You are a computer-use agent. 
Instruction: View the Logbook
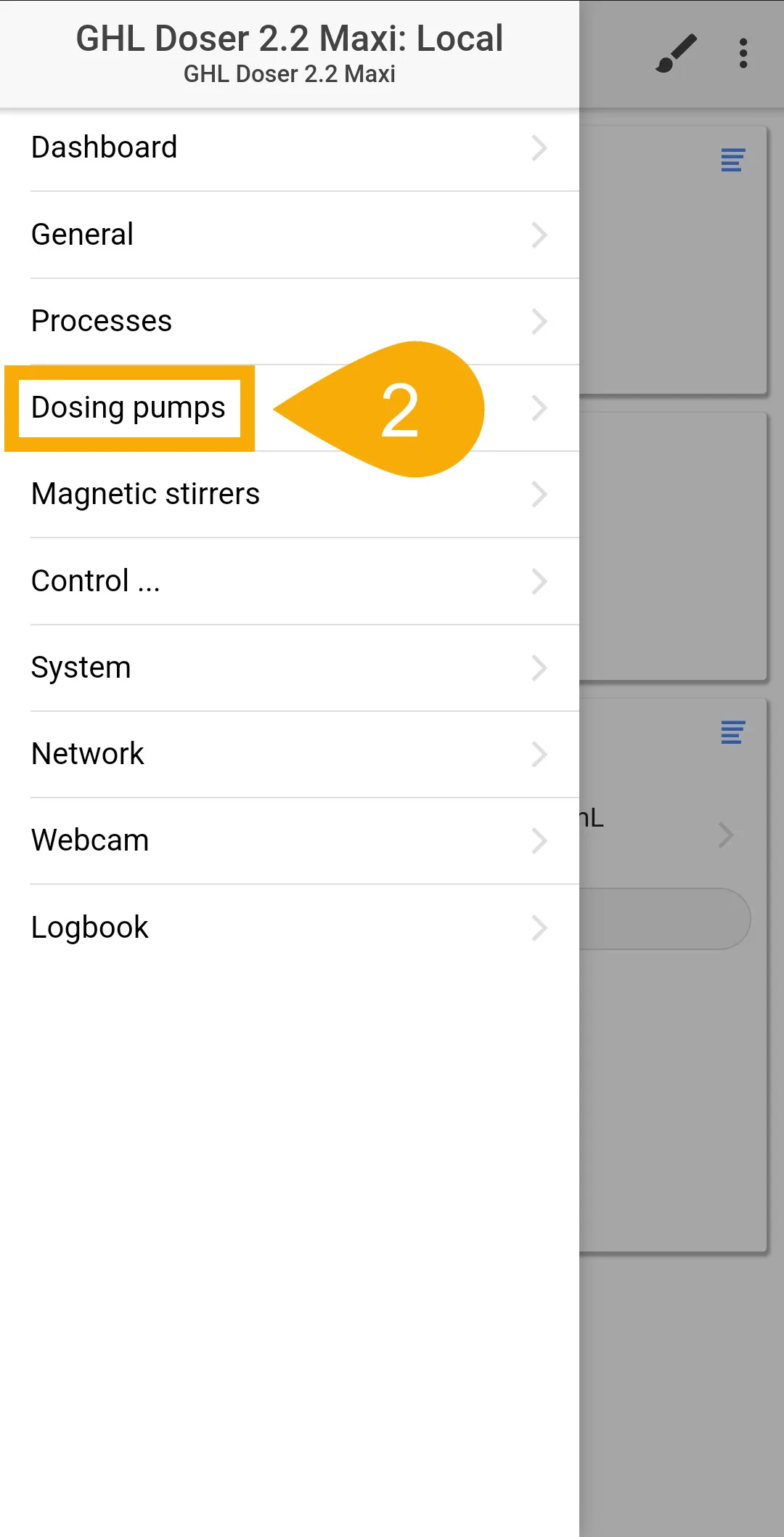pyautogui.click(x=290, y=928)
